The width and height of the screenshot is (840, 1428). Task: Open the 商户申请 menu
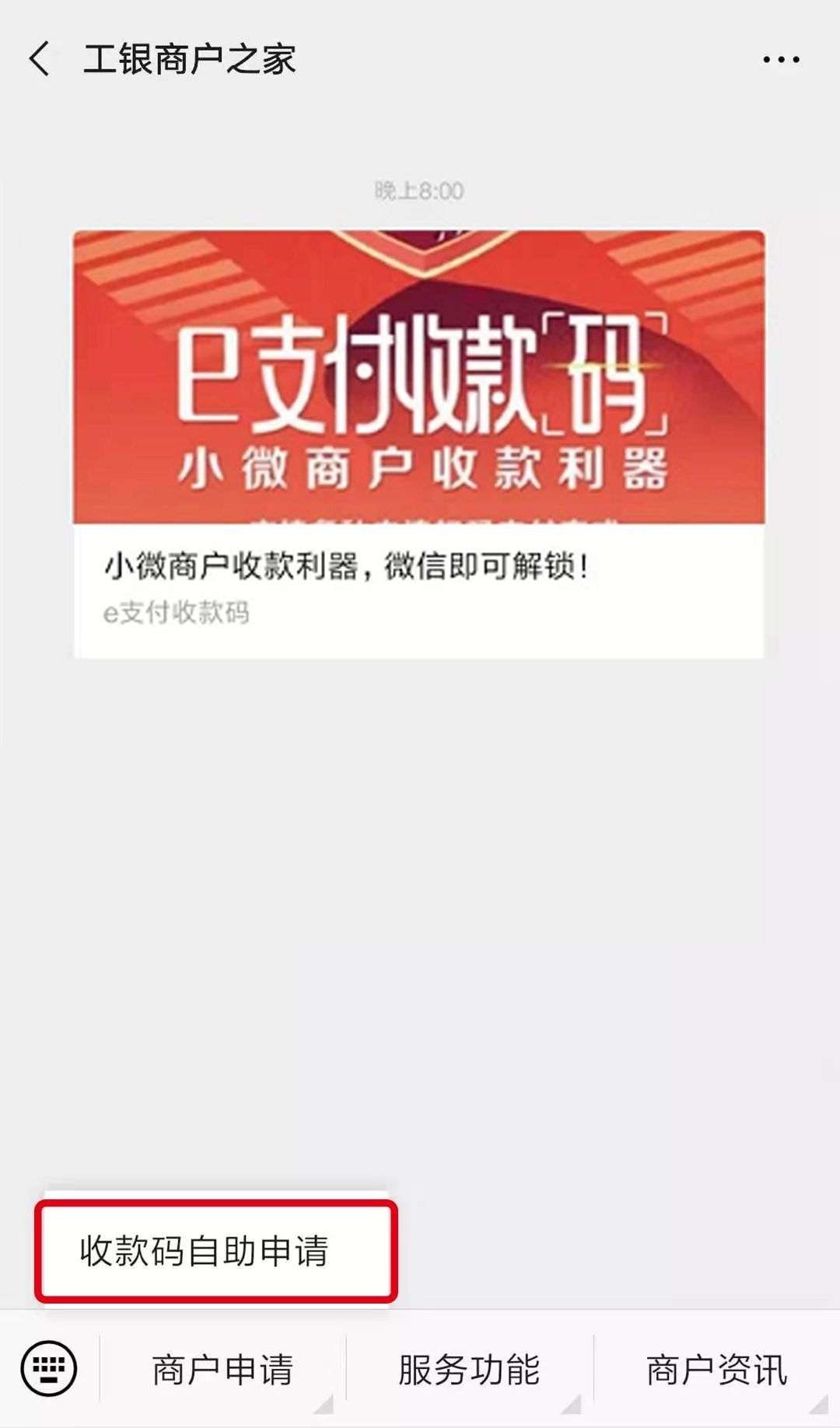pos(222,1370)
